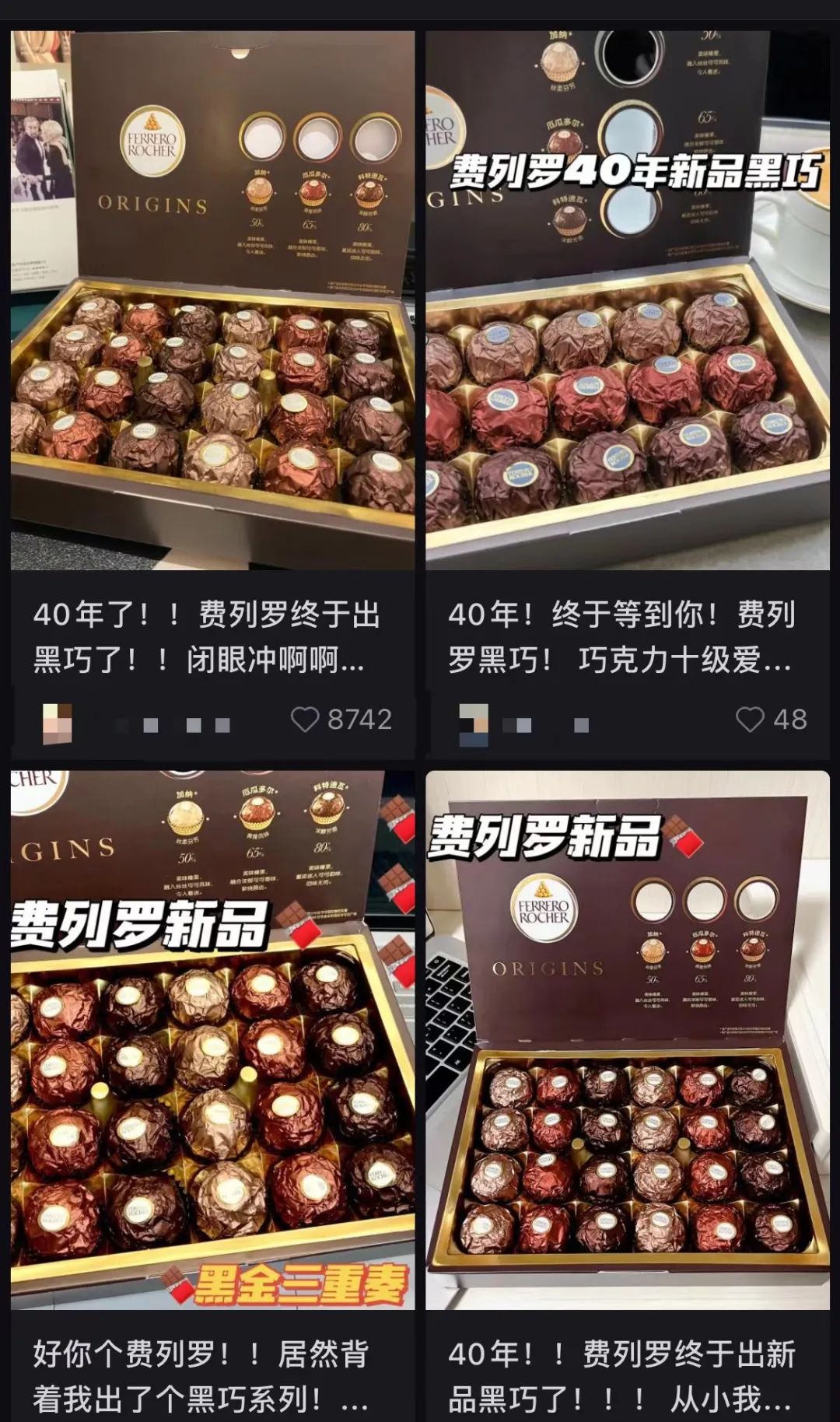840x1422 pixels.
Task: Open the author avatar of the 48-likes post
Action: (x=474, y=724)
